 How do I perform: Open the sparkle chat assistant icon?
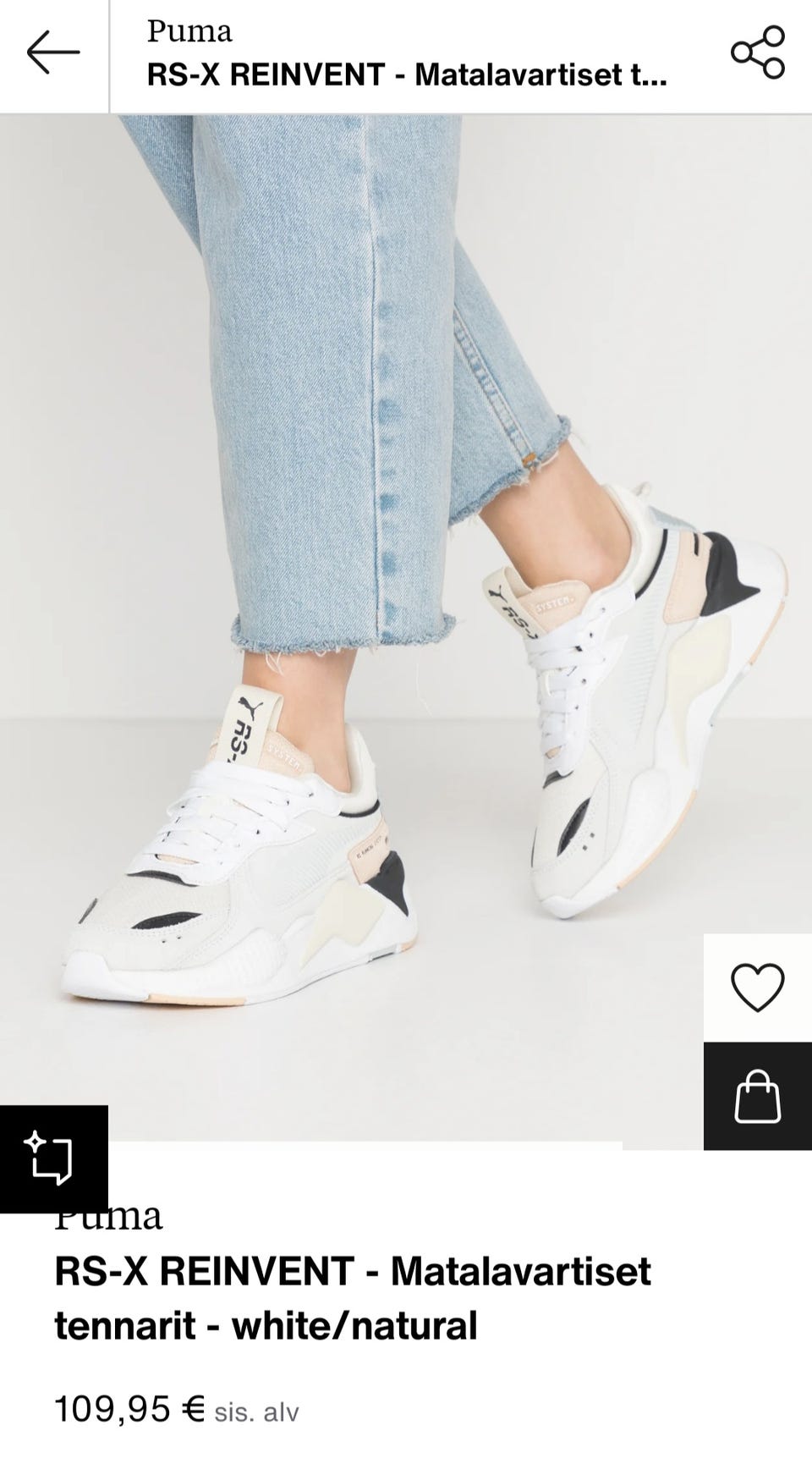click(53, 1158)
